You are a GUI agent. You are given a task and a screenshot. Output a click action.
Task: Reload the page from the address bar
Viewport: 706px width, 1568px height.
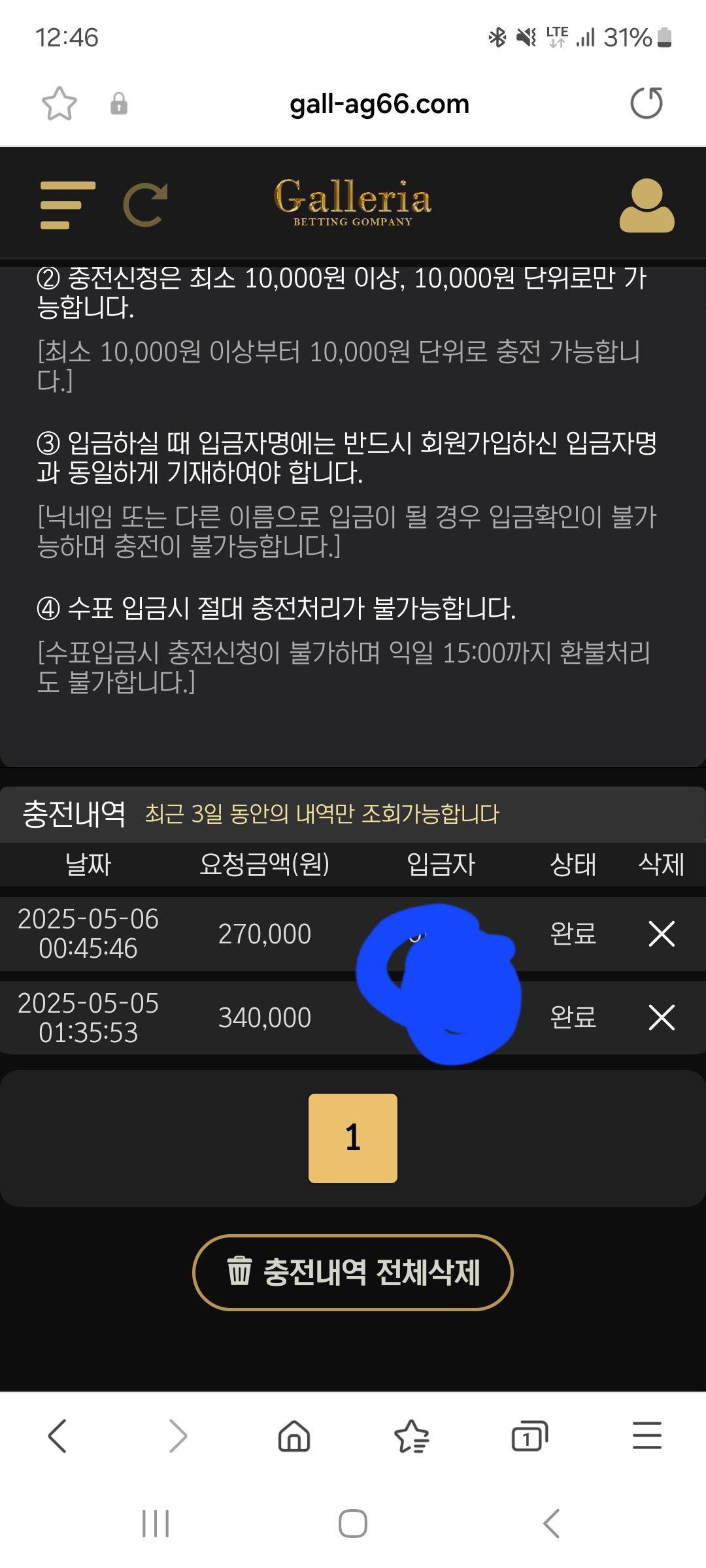647,104
